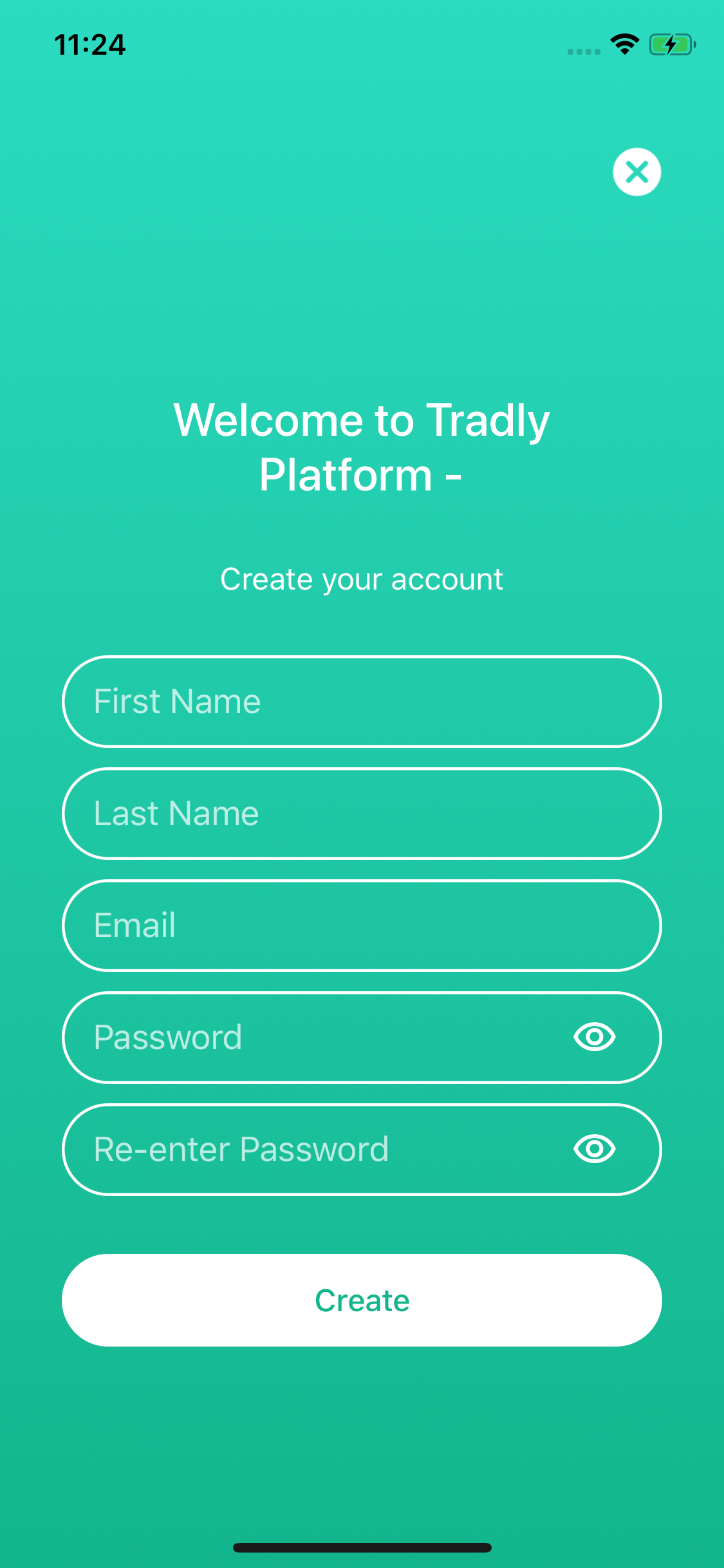Tap the Create your account subtitle

362,579
